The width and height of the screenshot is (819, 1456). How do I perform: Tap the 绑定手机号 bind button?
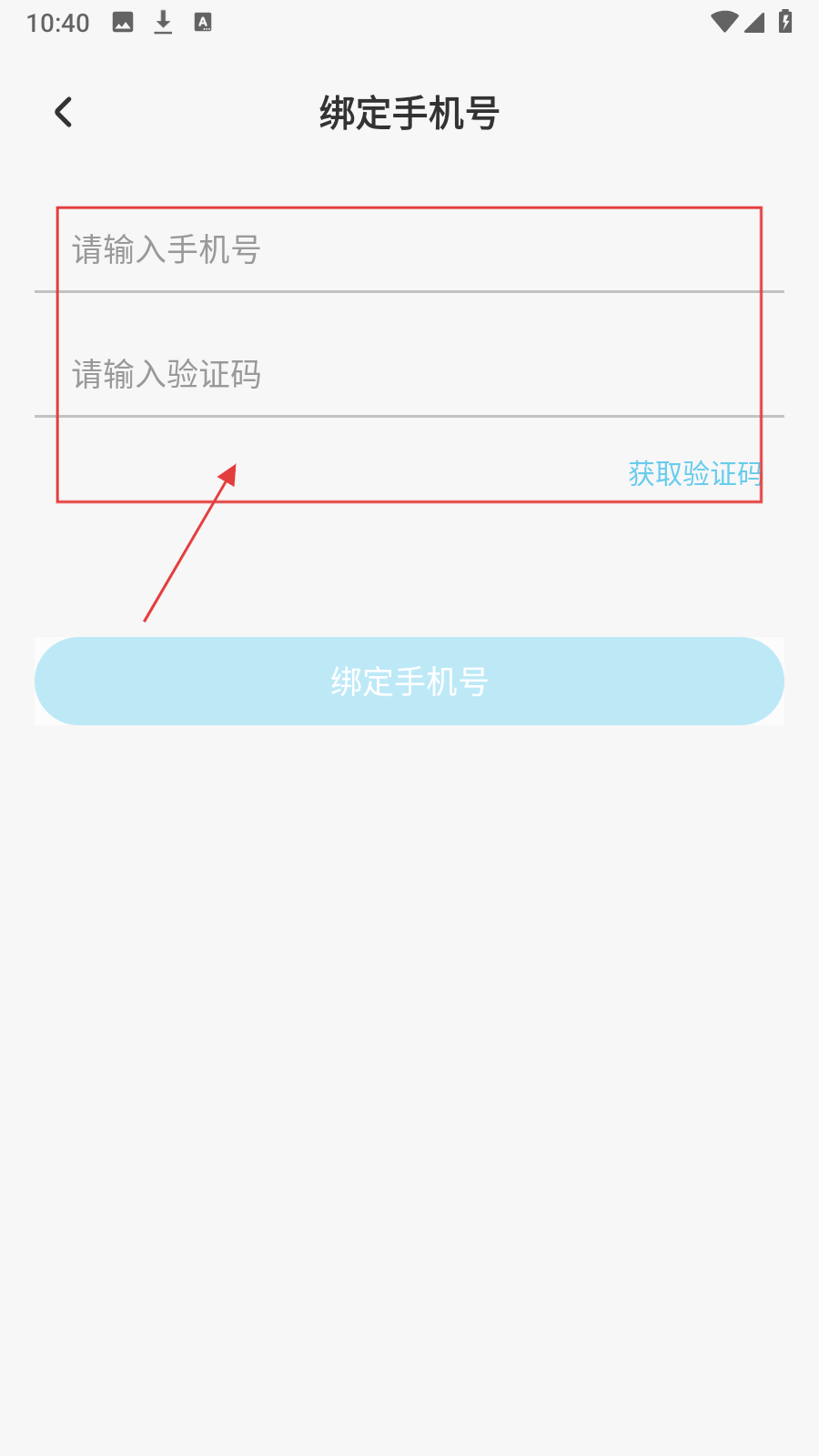409,681
